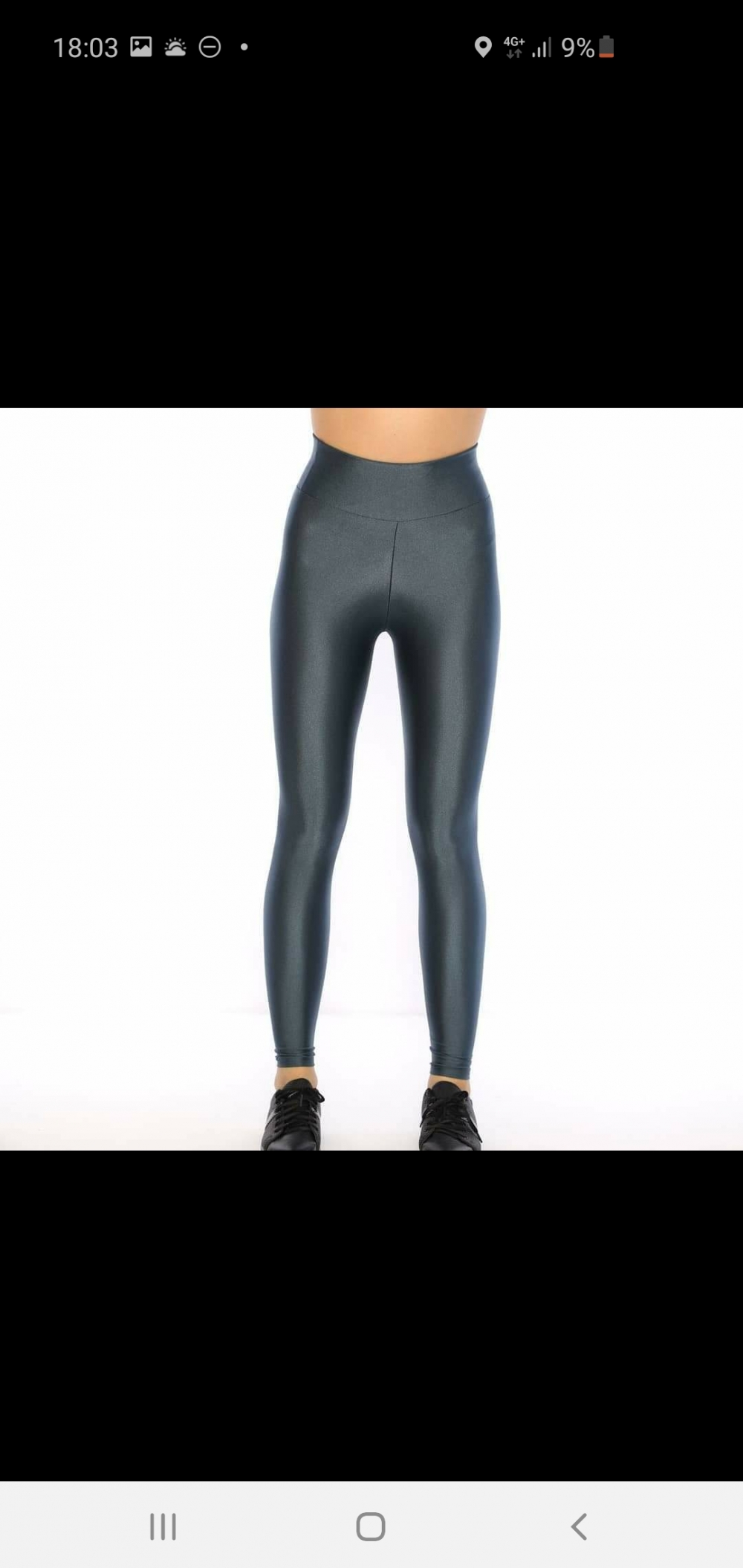Tap the leggings photo to show viewer controls
Image resolution: width=743 pixels, height=1568 pixels.
[x=371, y=778]
